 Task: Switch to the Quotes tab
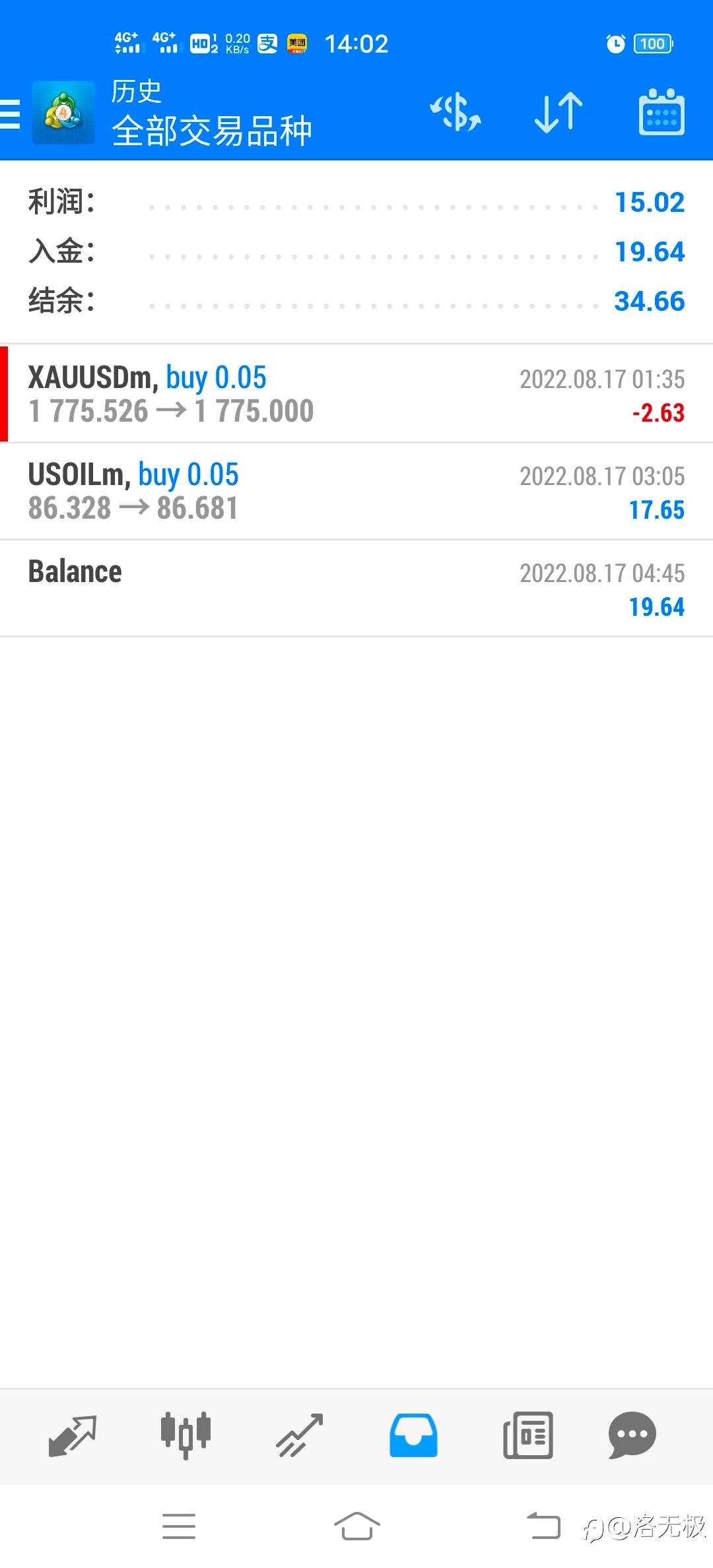[73, 1435]
